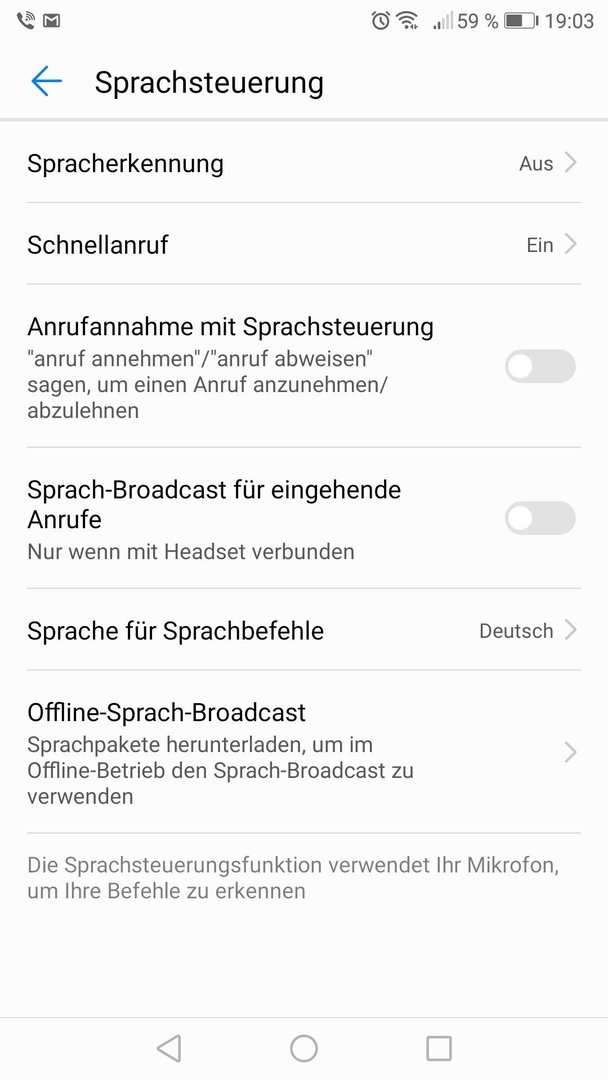Toggle Sprach-Broadcast für eingehende Anrufe
Image resolution: width=608 pixels, height=1080 pixels.
540,518
